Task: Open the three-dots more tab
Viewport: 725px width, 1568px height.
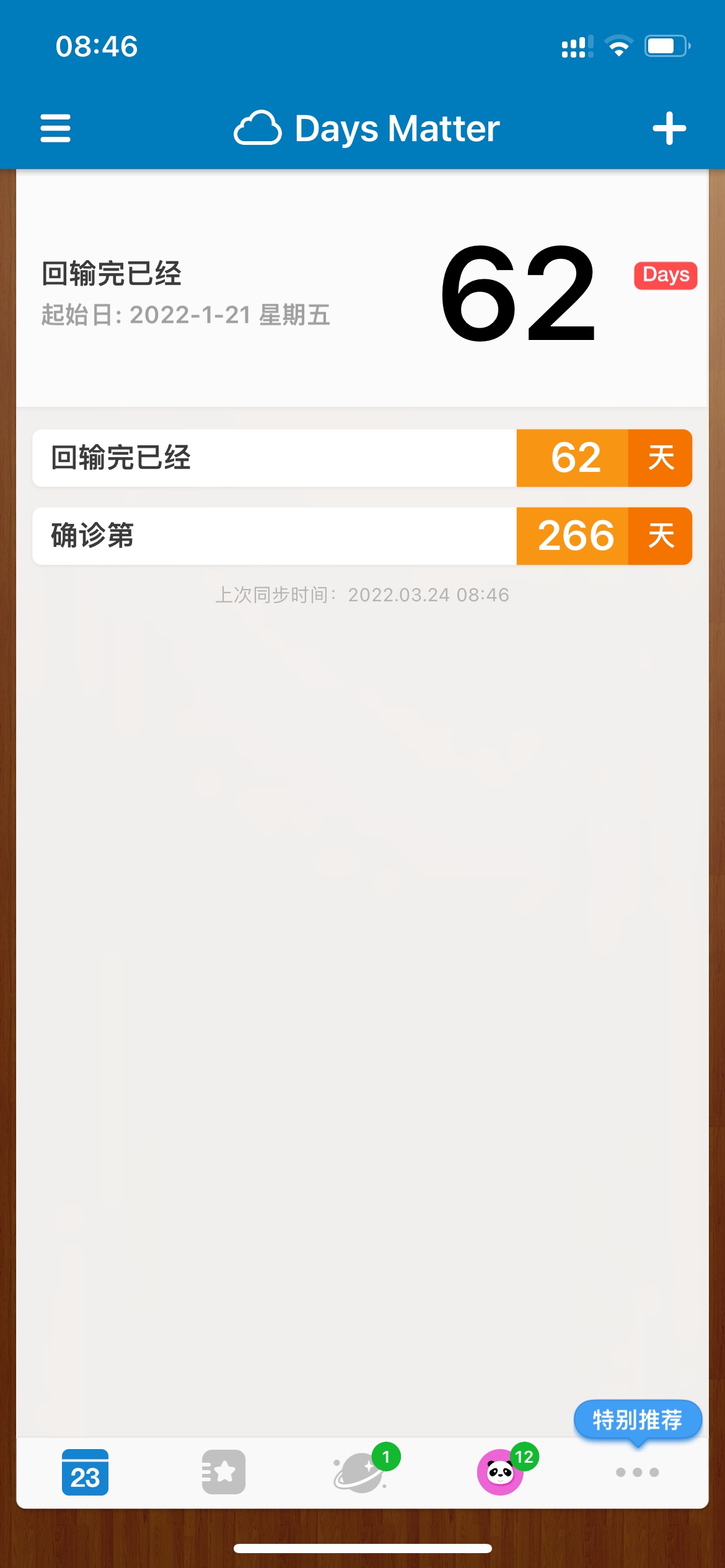Action: click(x=637, y=1472)
